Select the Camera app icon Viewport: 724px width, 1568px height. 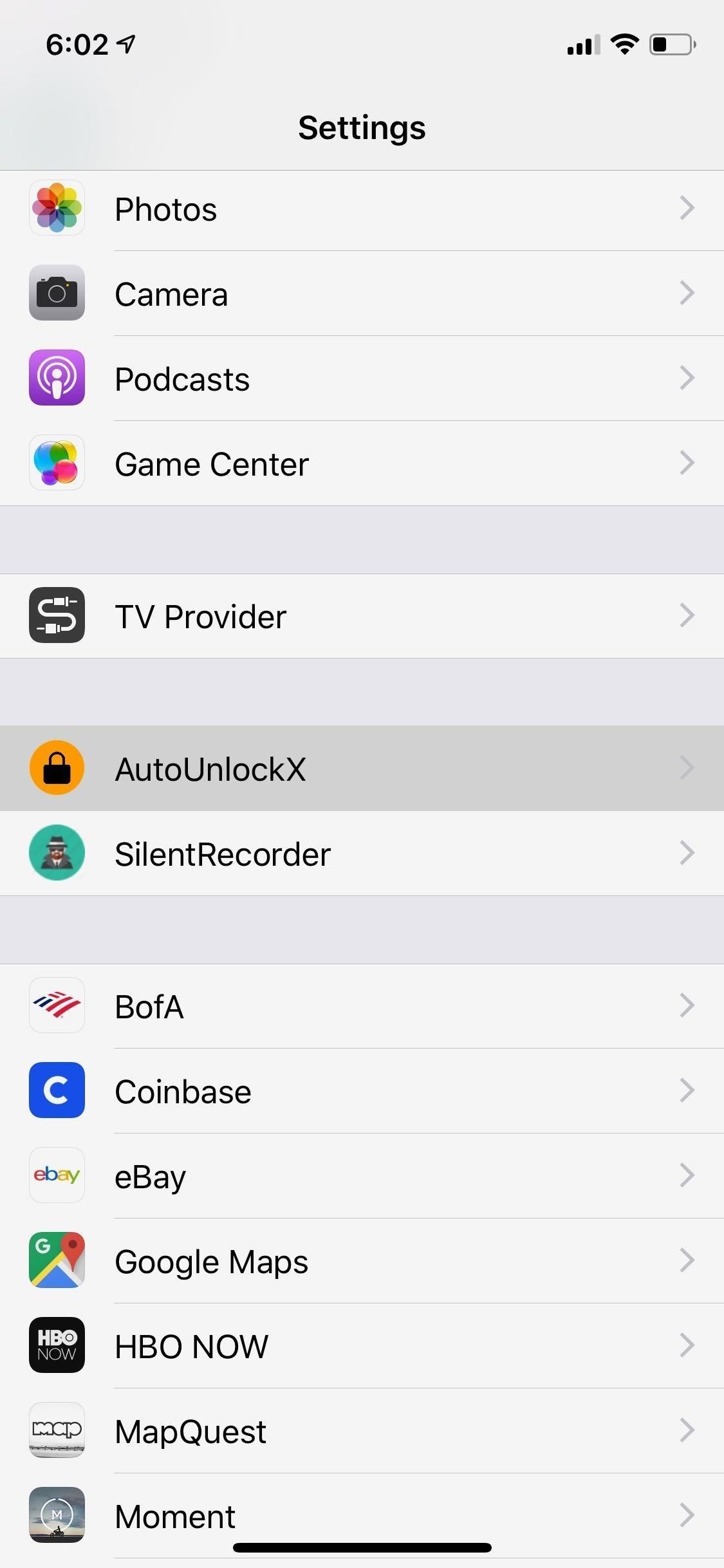click(57, 293)
